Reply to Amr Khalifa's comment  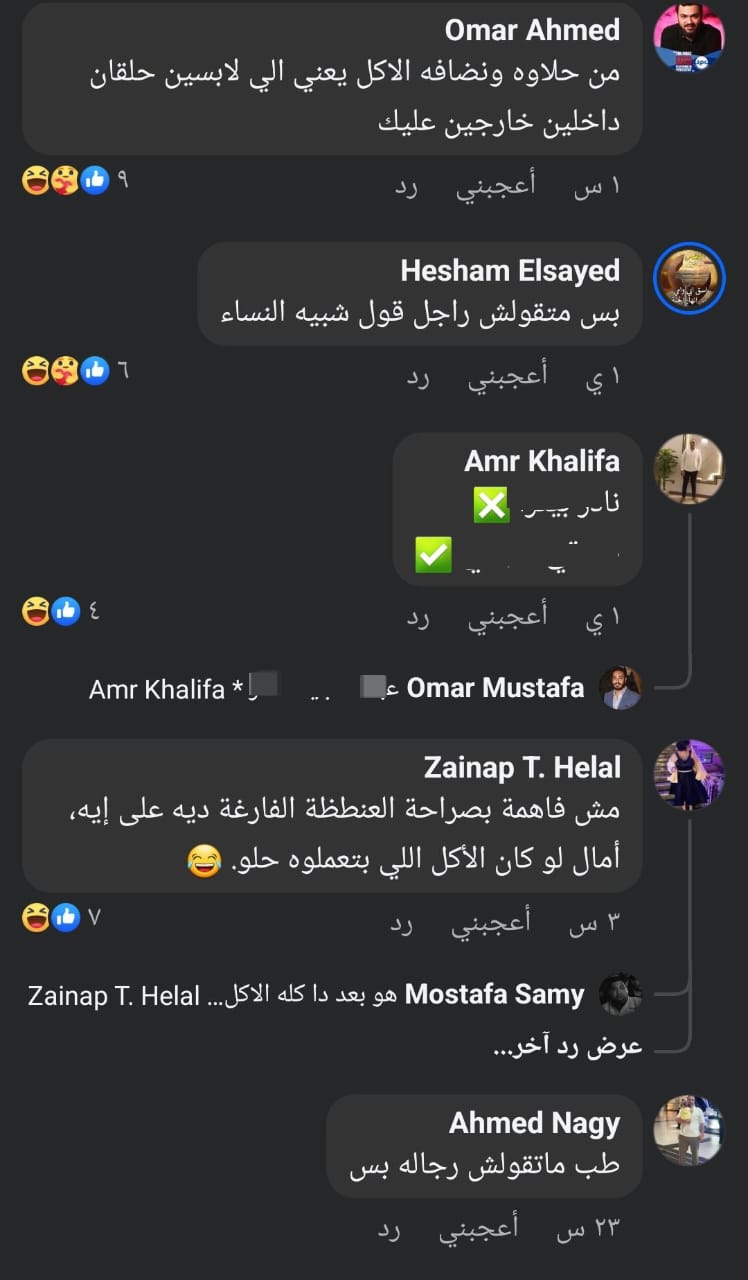(x=417, y=618)
